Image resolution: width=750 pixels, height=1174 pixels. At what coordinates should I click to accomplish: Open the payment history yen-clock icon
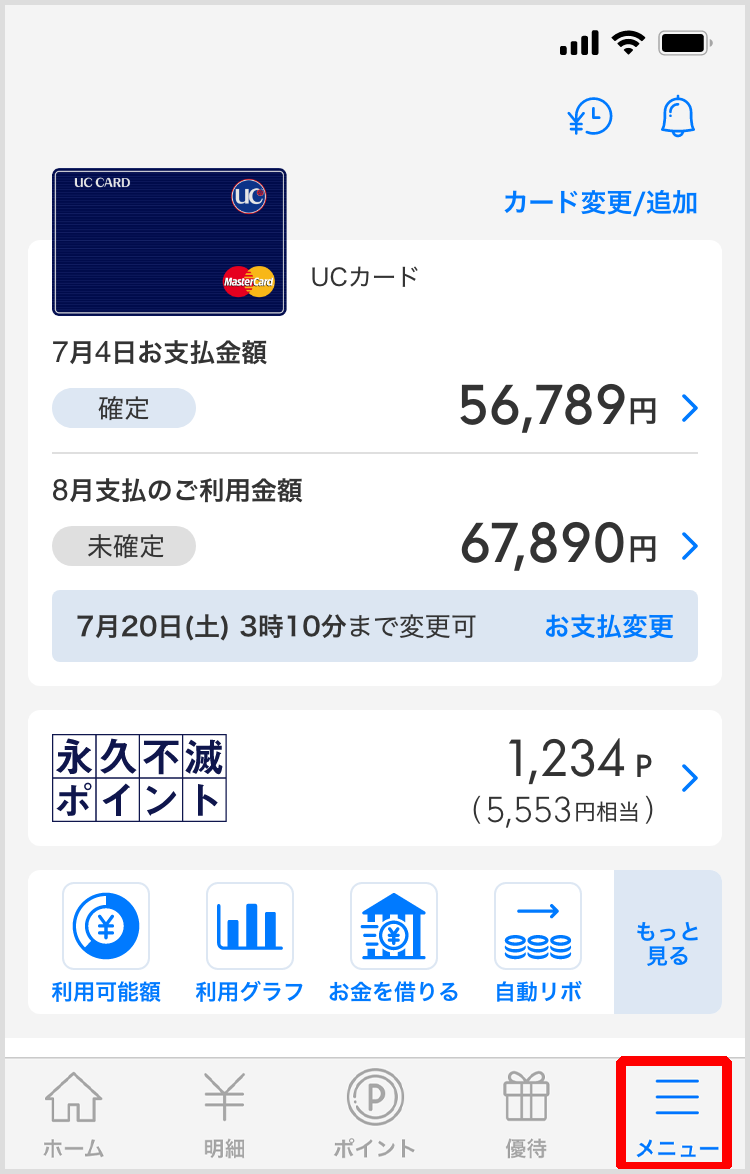point(590,118)
